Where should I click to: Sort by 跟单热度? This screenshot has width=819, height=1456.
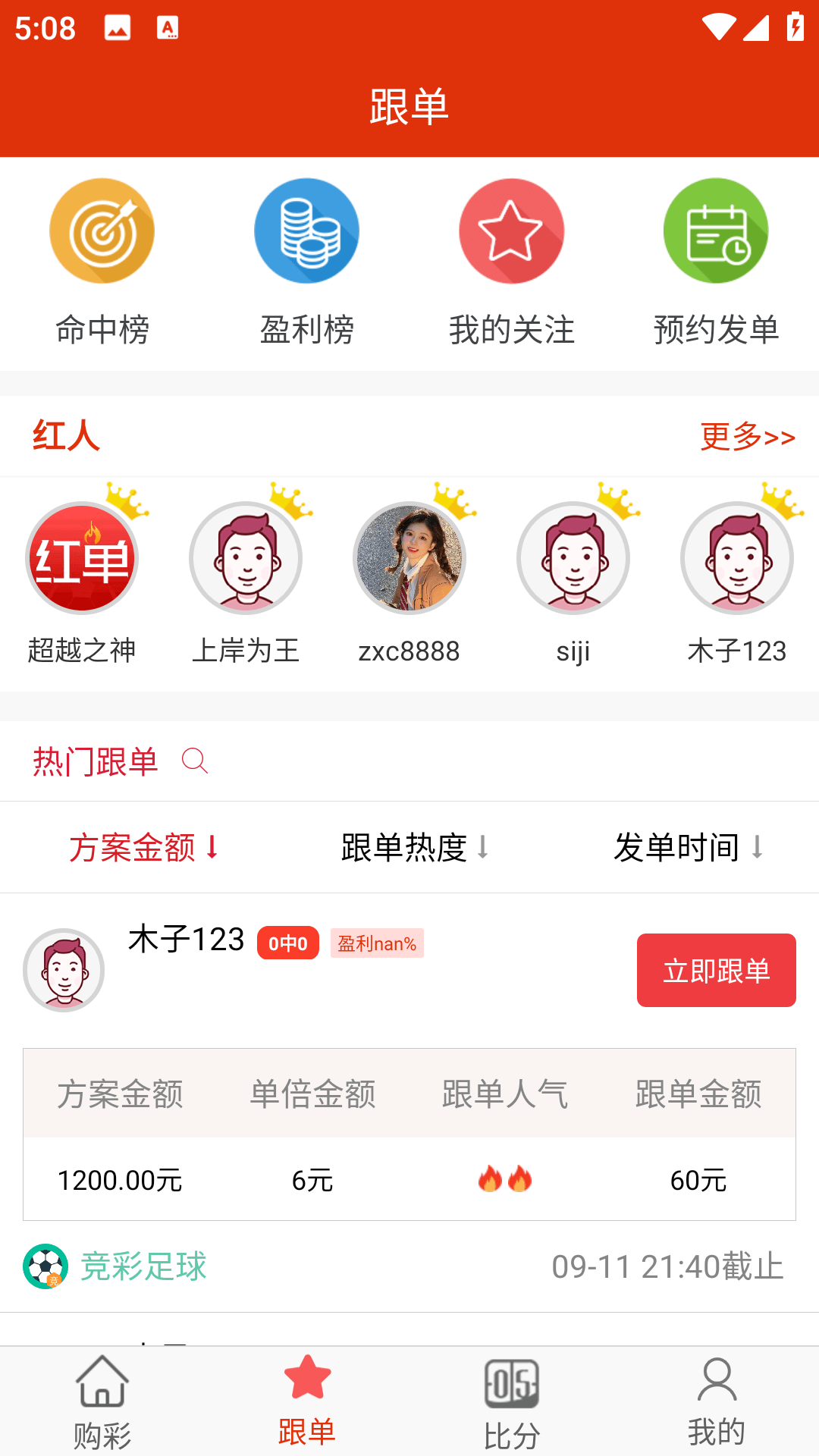[415, 847]
